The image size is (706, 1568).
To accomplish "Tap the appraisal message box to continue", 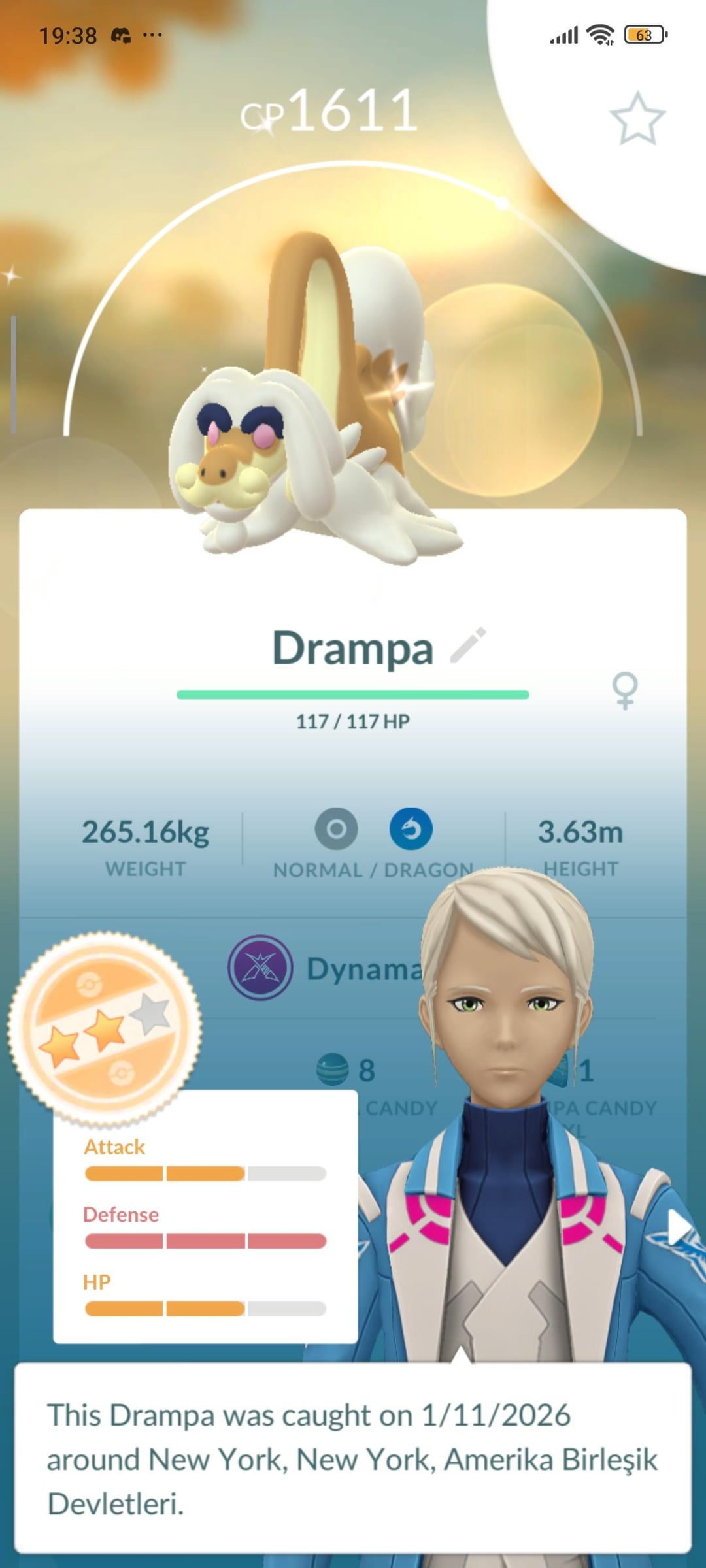I will coord(353,1458).
